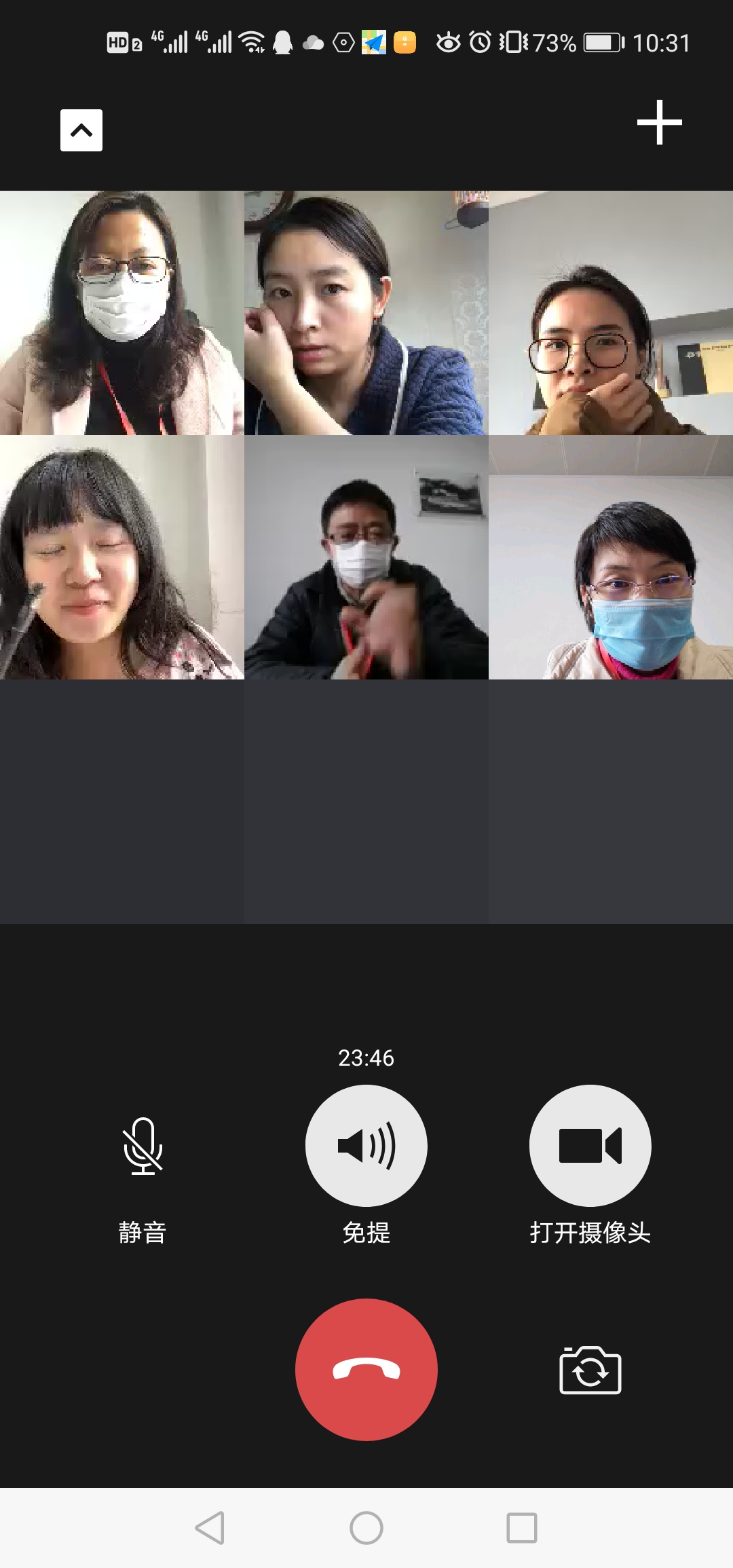The height and width of the screenshot is (1568, 733).
Task: Go back with the system back button
Action: [210, 1528]
